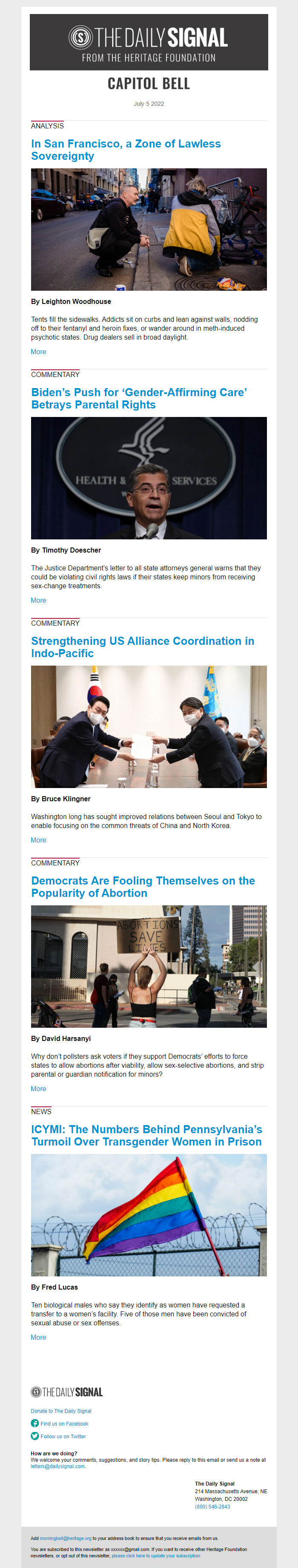
Task: Click here to update your subscription
Action: [x=156, y=1555]
